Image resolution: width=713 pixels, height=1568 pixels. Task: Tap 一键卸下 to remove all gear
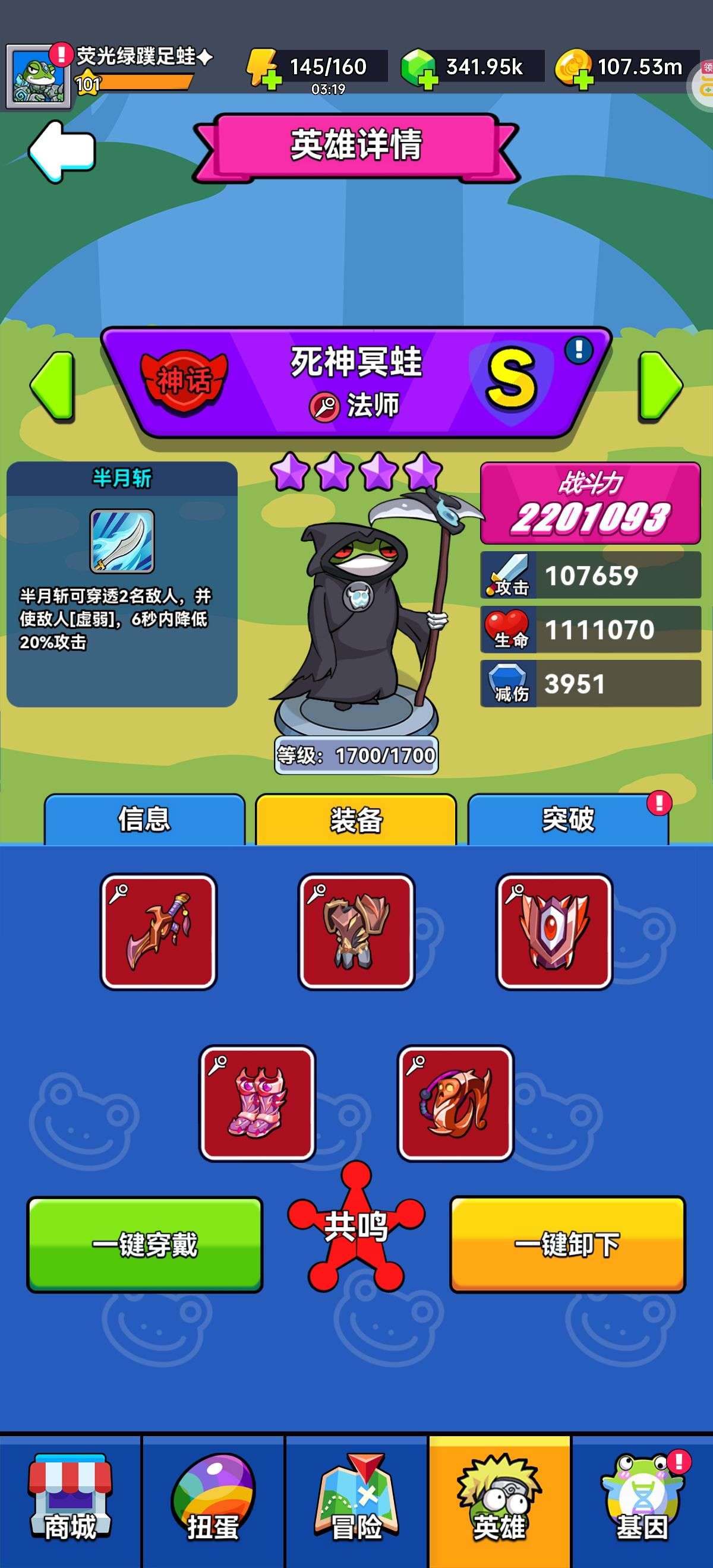coord(567,1244)
